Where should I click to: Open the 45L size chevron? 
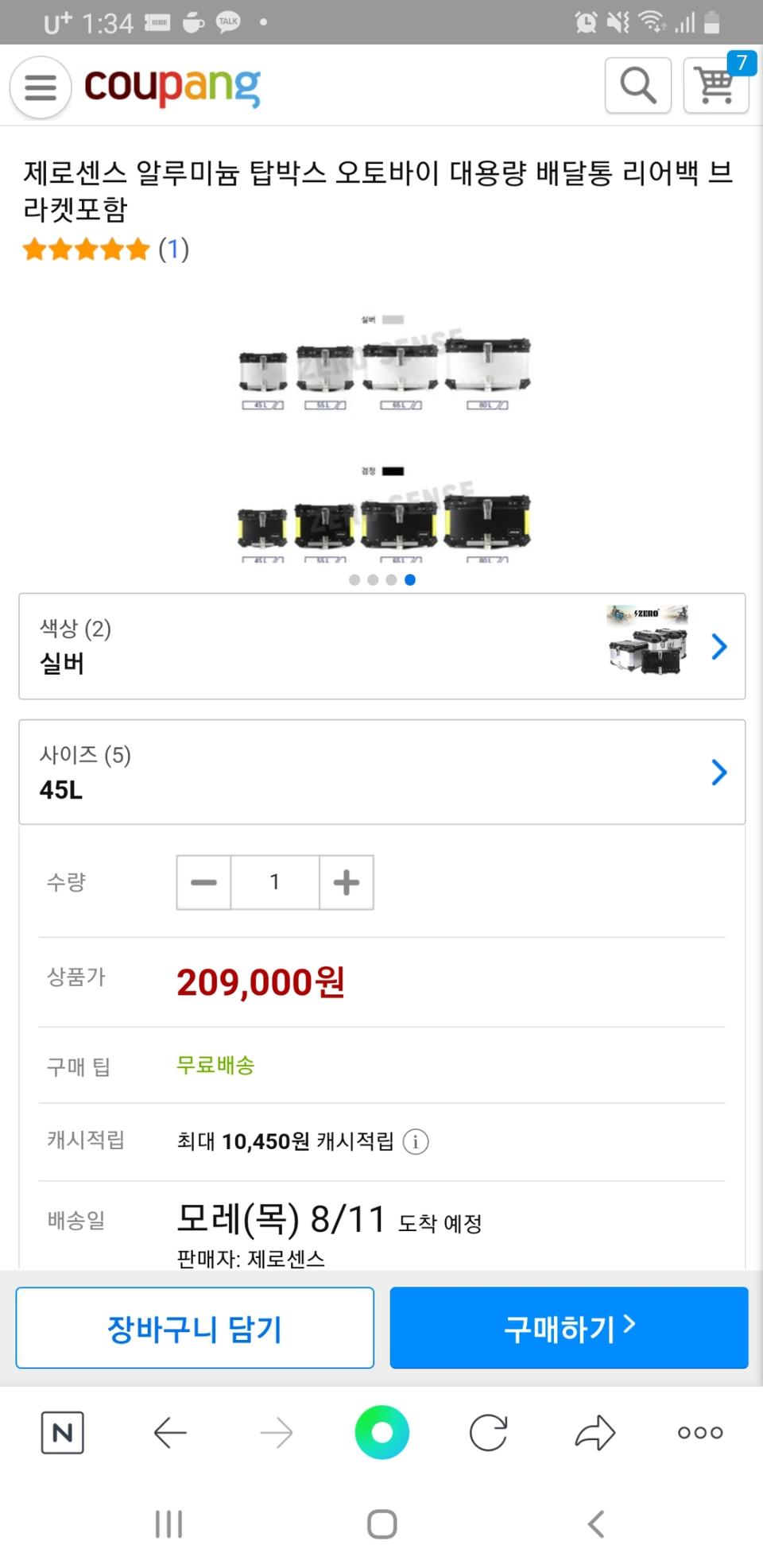pos(718,772)
